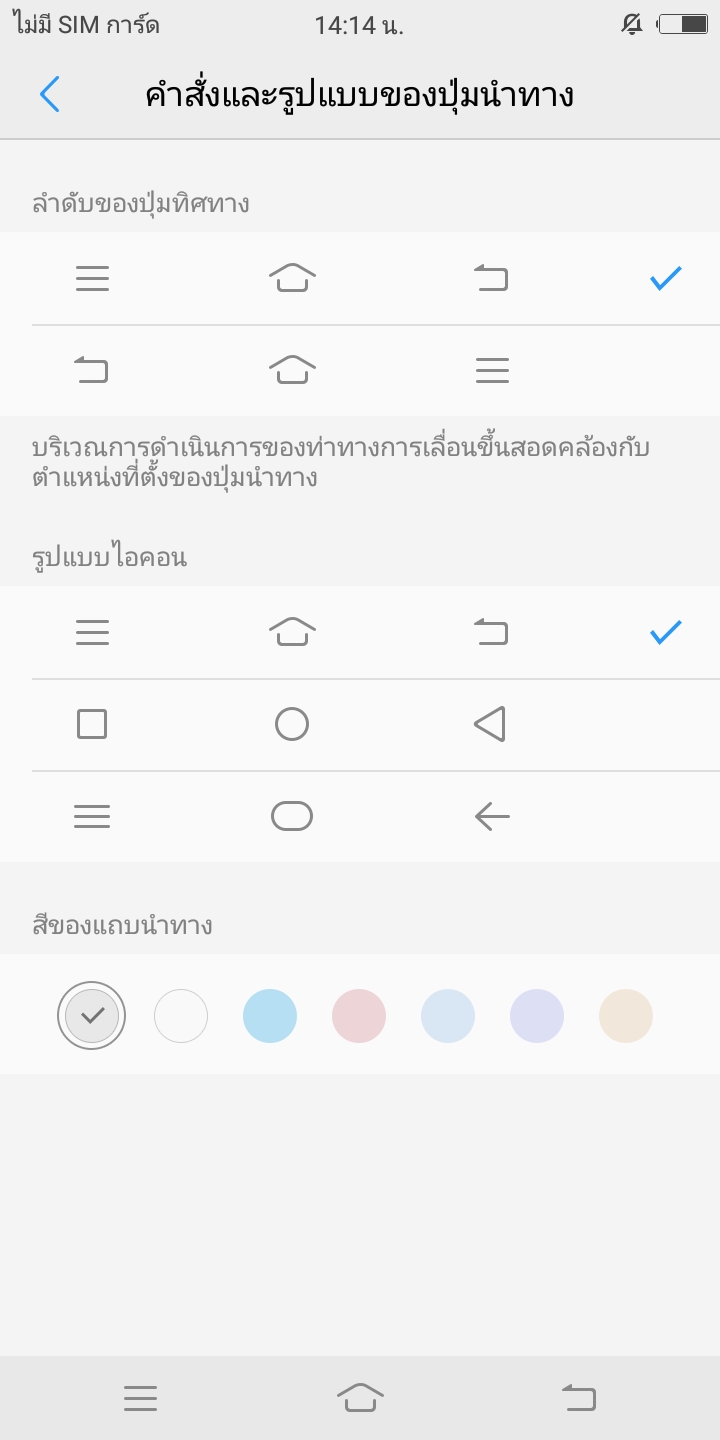Apply the lavender navigation bar color
The width and height of the screenshot is (720, 1440).
(537, 1016)
